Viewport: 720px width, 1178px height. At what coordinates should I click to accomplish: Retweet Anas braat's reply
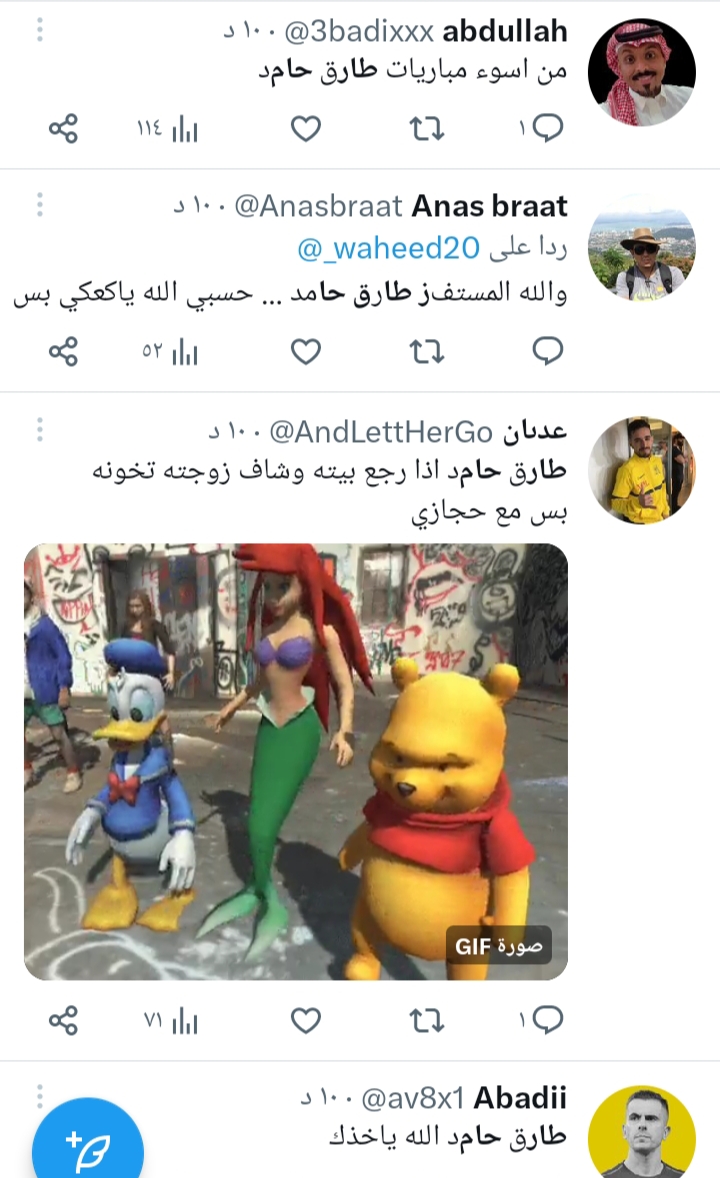point(427,351)
